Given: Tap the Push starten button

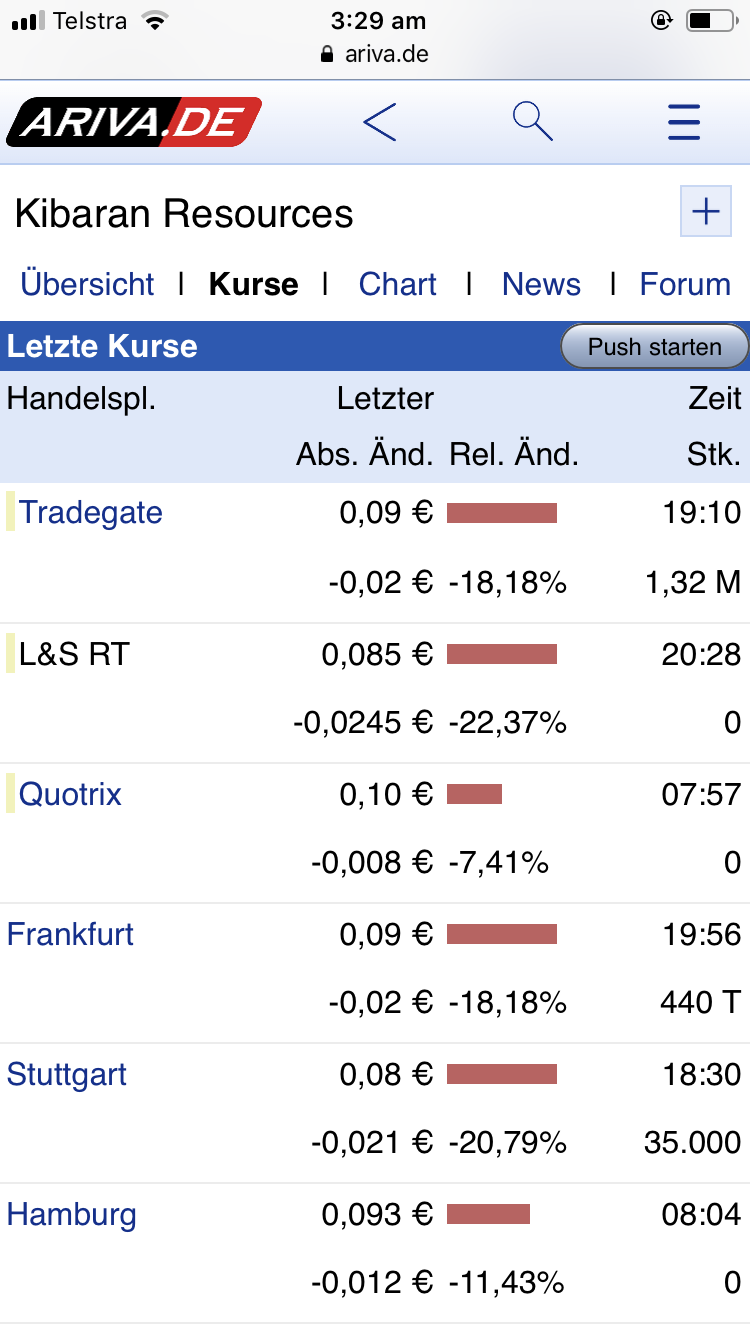Looking at the screenshot, I should 654,347.
